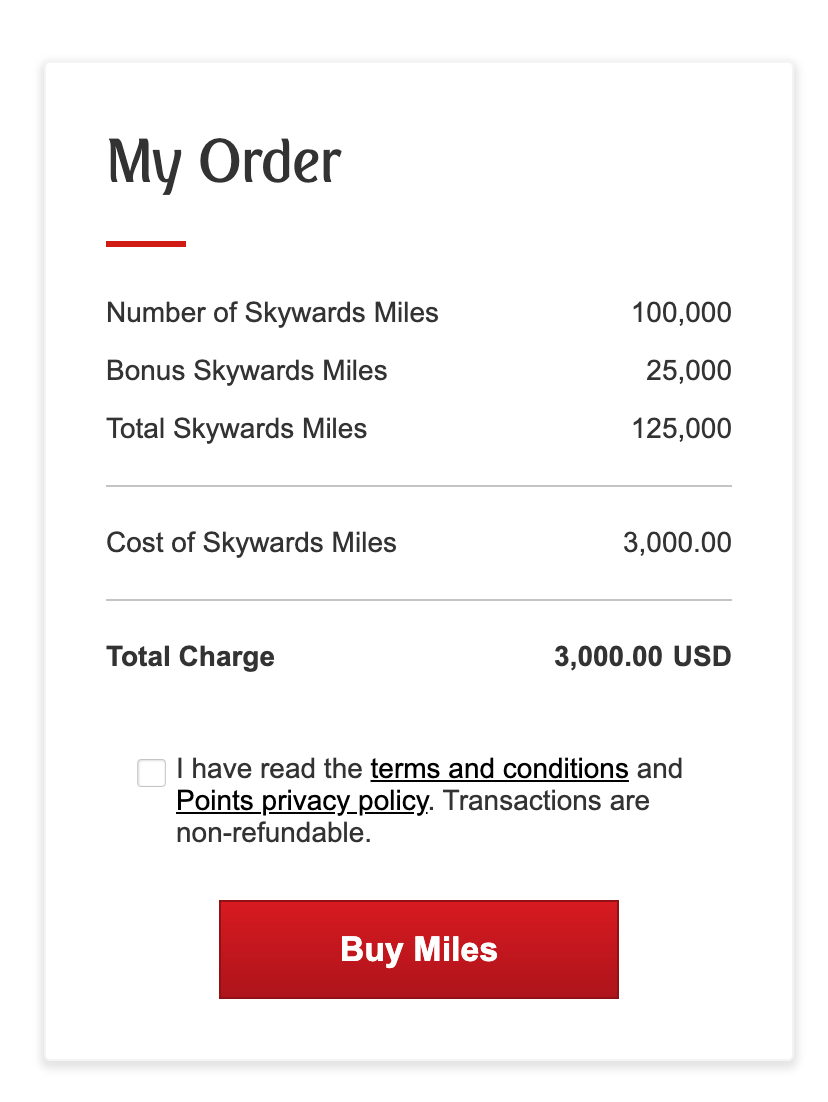
Task: Click the Cost of Skywards Miles label
Action: (x=251, y=542)
